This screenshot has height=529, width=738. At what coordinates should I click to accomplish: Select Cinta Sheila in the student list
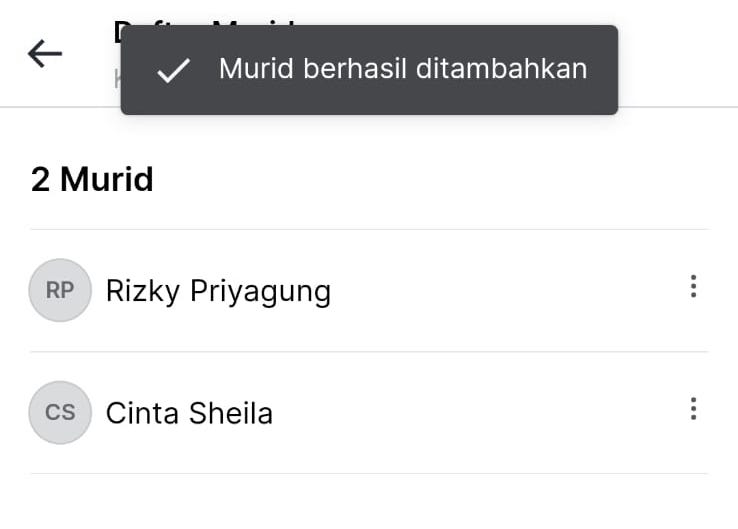(189, 413)
